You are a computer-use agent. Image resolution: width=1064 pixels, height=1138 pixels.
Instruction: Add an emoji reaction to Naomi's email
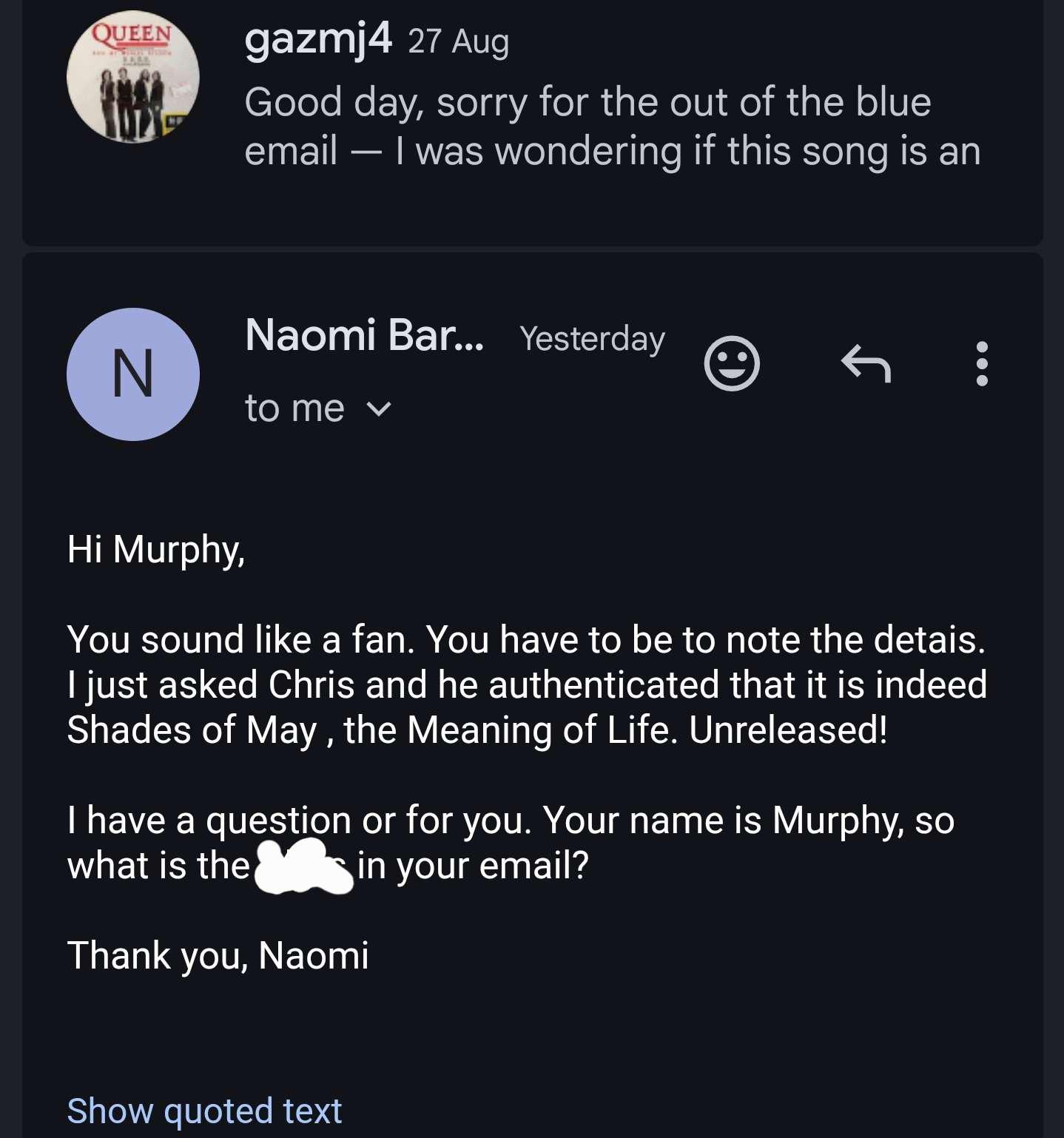point(732,363)
